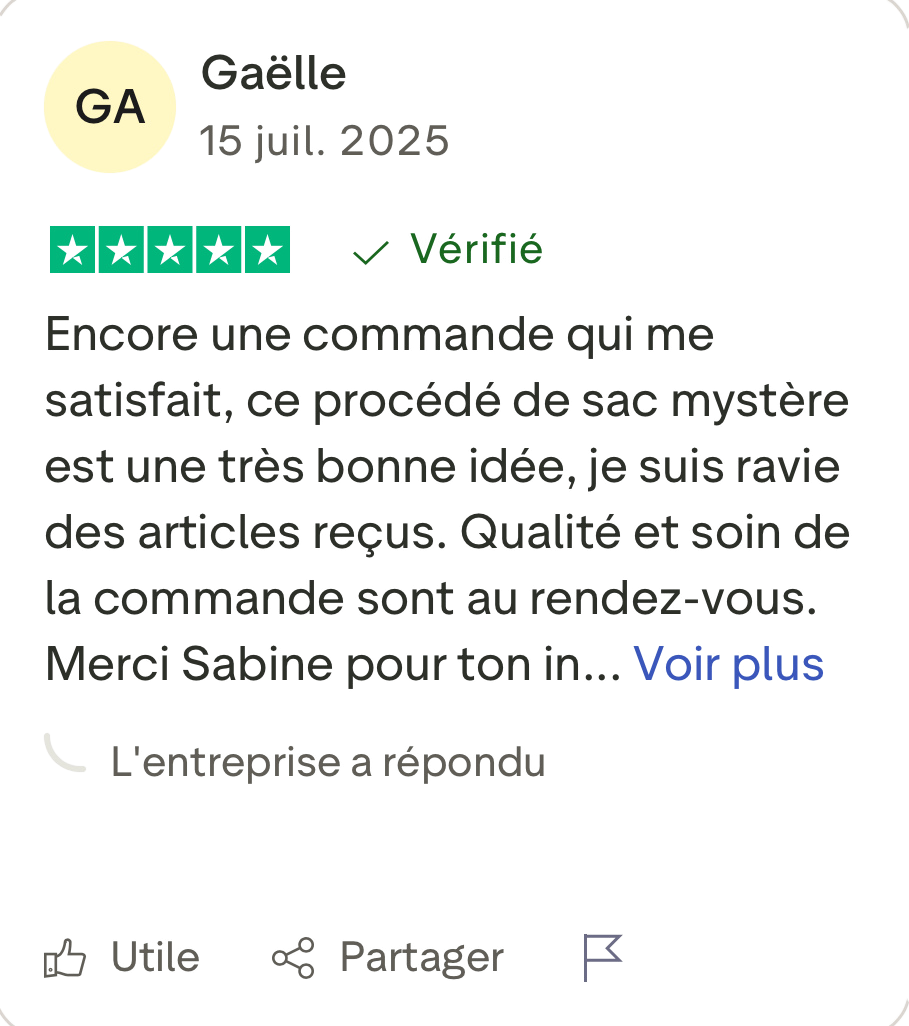Share the review via Partager
909x1026 pixels.
click(388, 958)
